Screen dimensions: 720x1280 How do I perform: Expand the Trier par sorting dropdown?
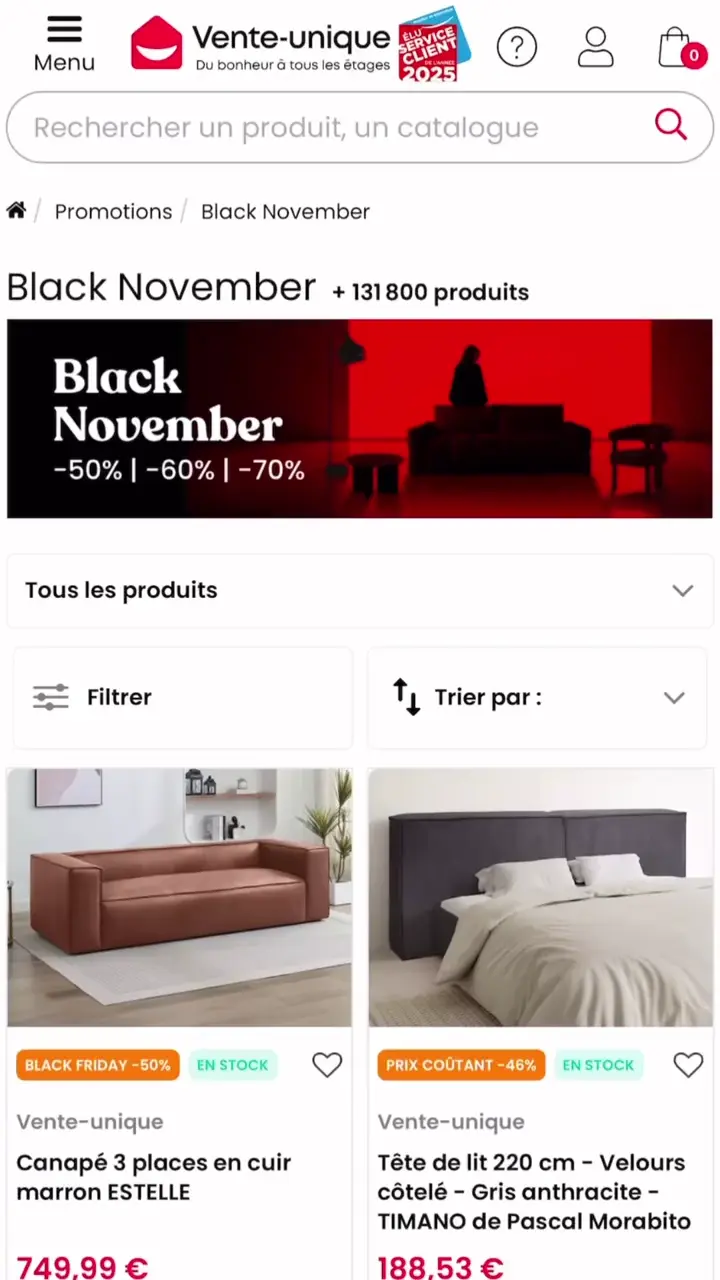[x=538, y=697]
